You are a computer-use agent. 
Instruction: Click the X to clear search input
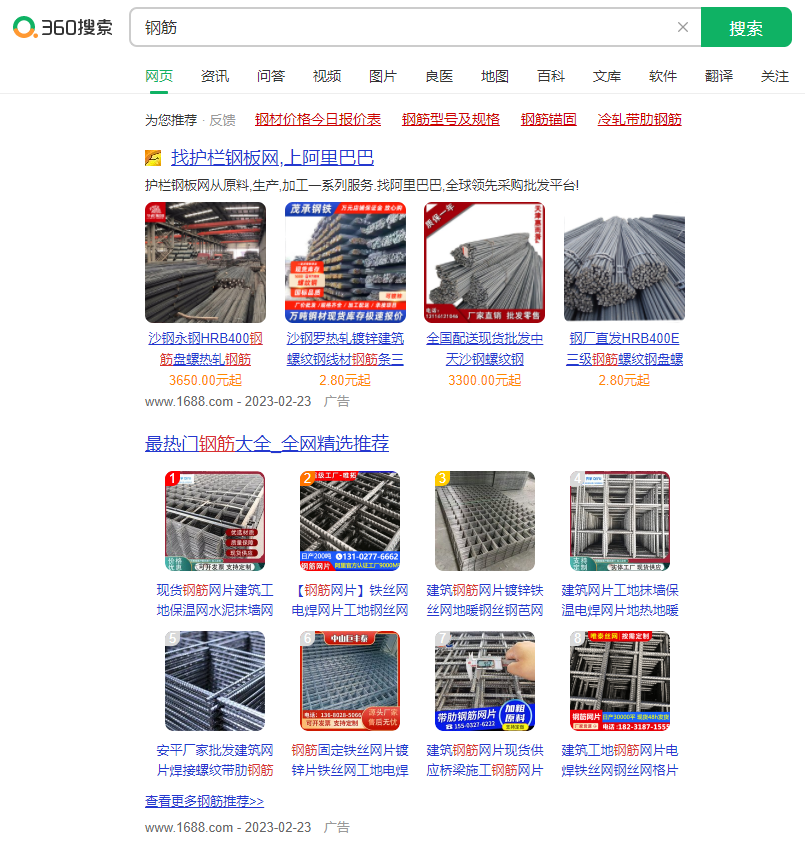coord(683,27)
